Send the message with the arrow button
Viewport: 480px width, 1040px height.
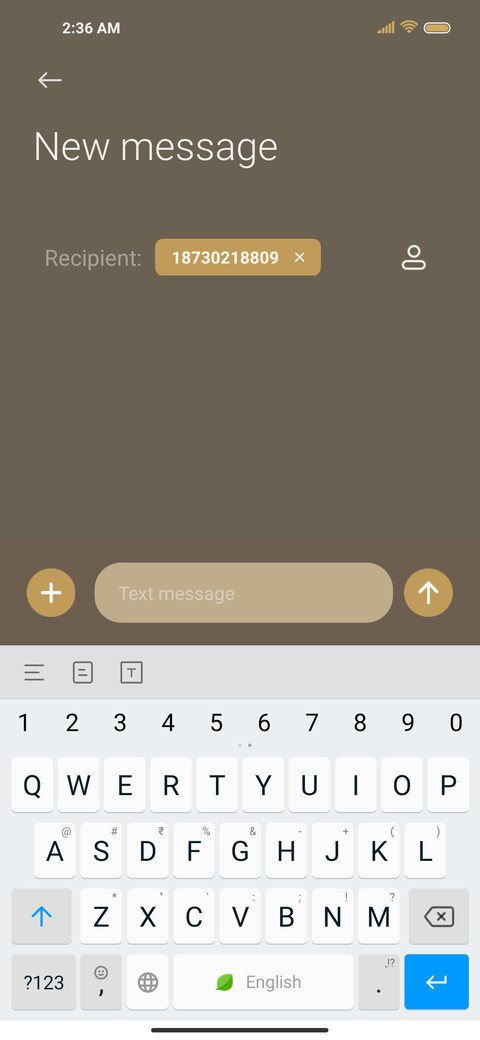428,593
